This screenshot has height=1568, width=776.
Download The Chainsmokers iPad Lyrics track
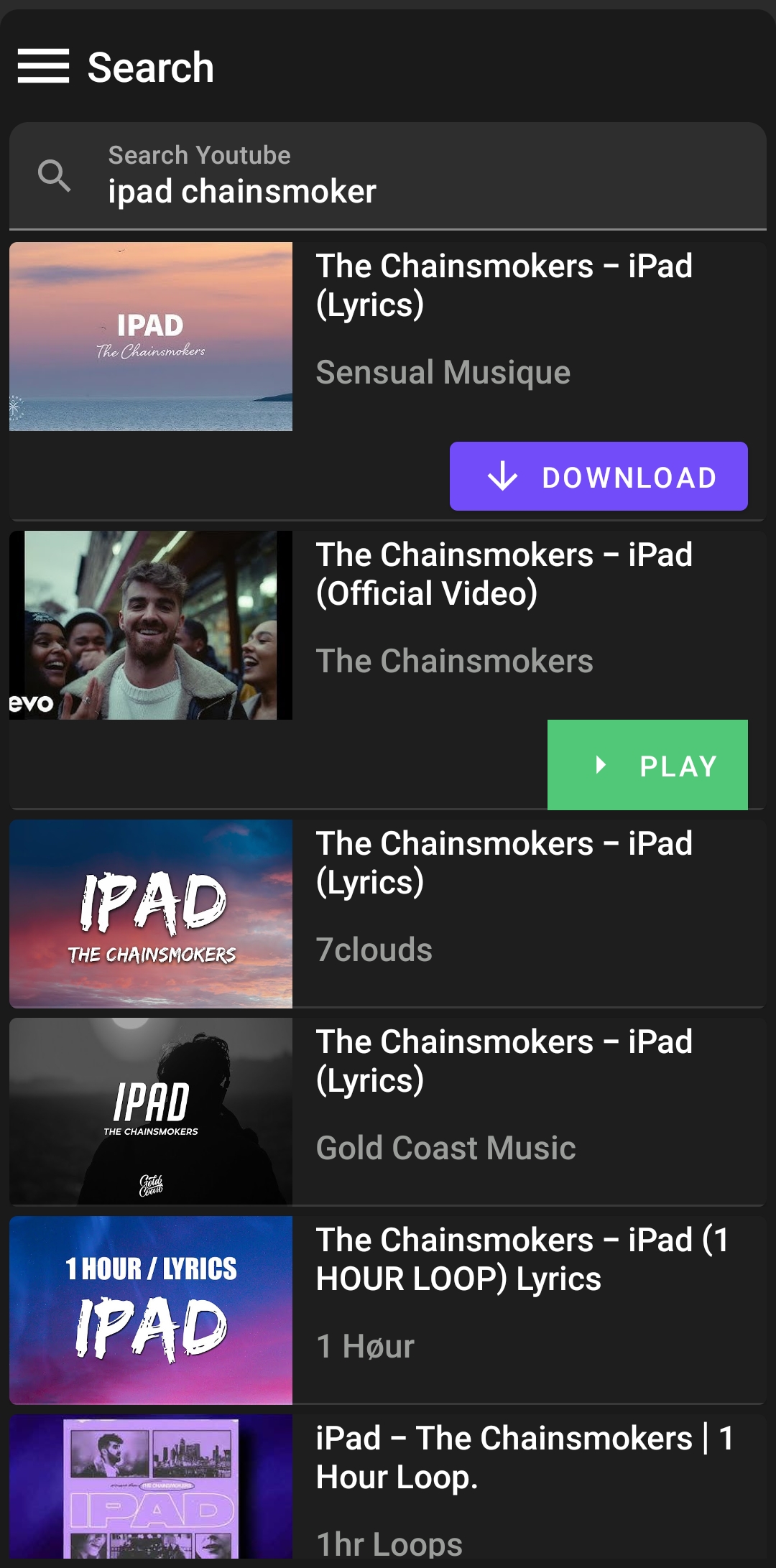[598, 475]
